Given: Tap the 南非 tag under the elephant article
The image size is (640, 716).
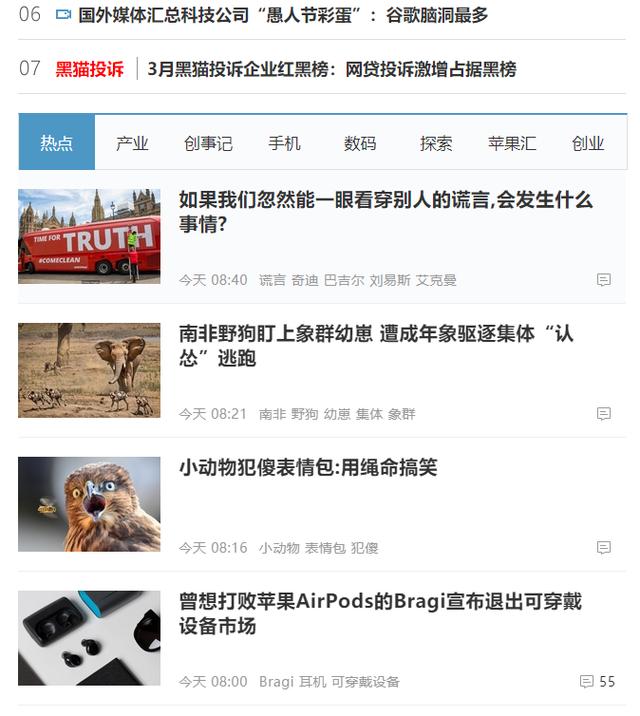Looking at the screenshot, I should (272, 414).
